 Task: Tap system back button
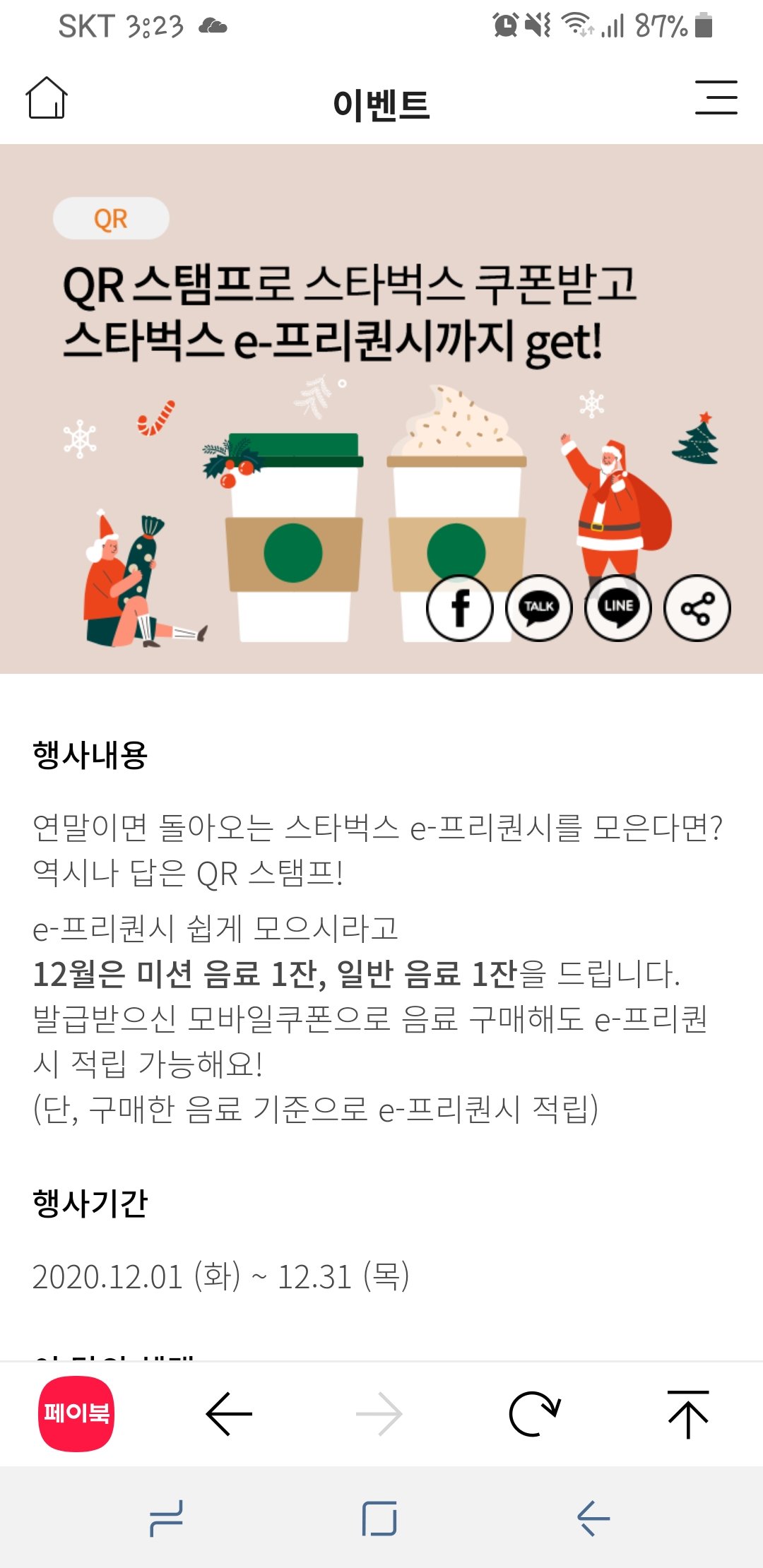pyautogui.click(x=593, y=1518)
